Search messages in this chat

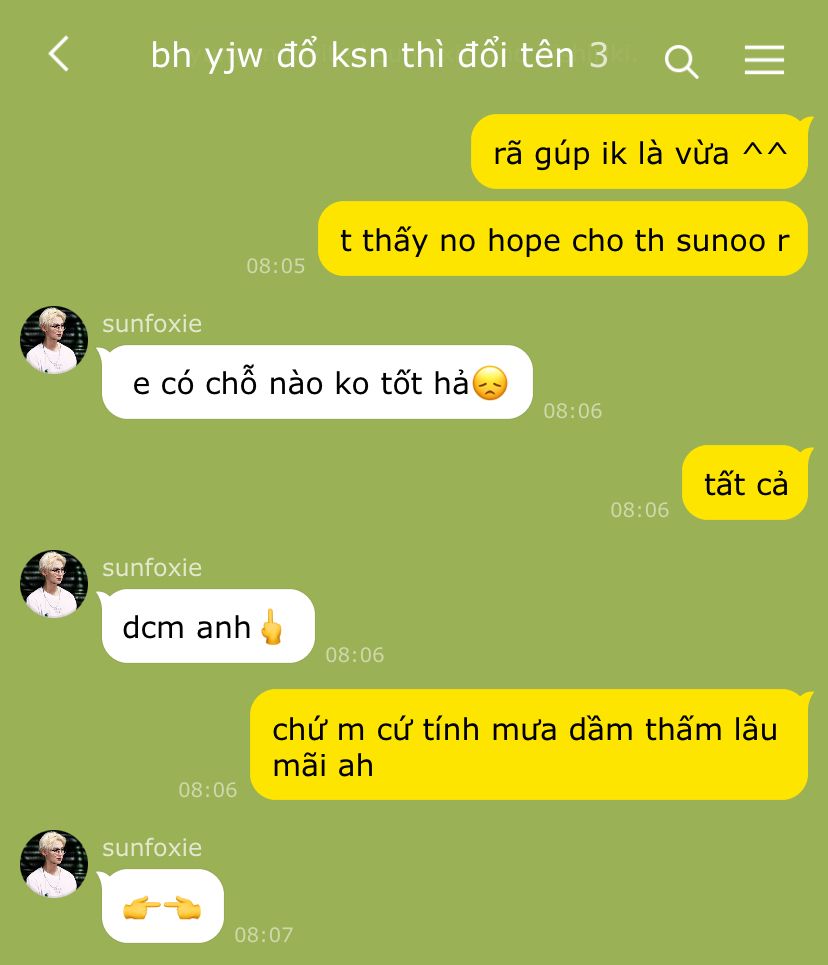point(681,61)
